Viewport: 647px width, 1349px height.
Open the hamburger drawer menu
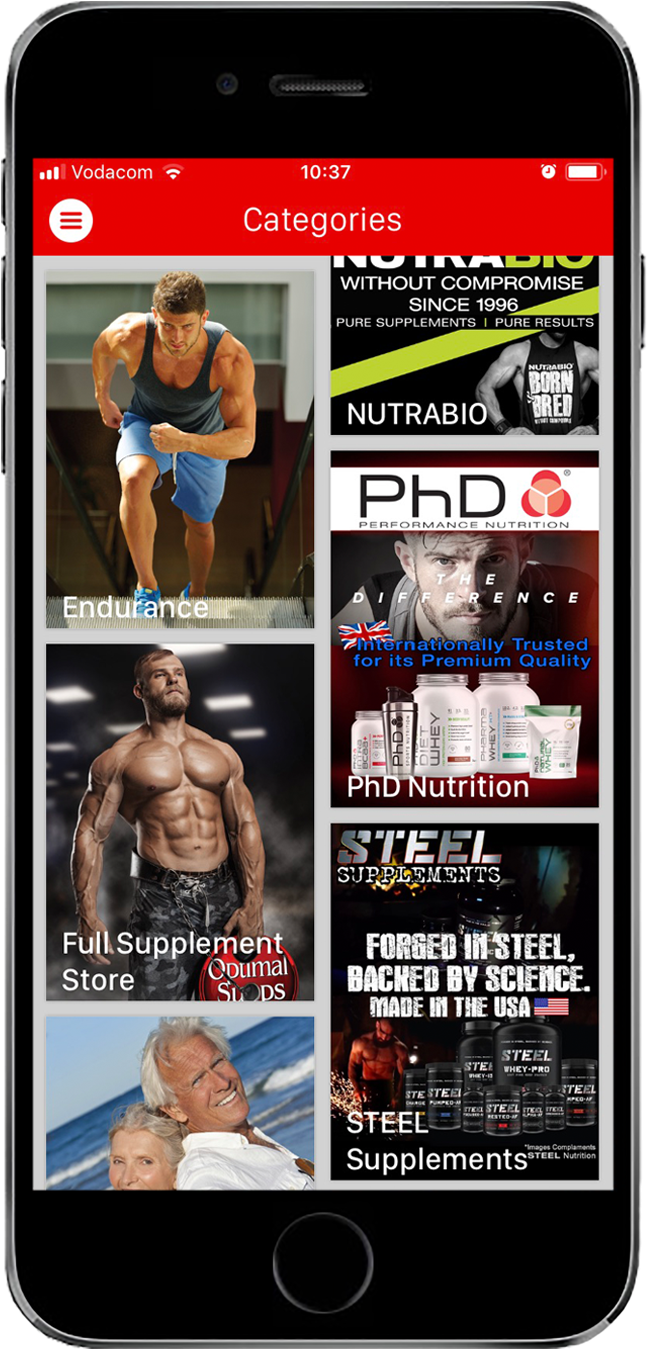71,221
